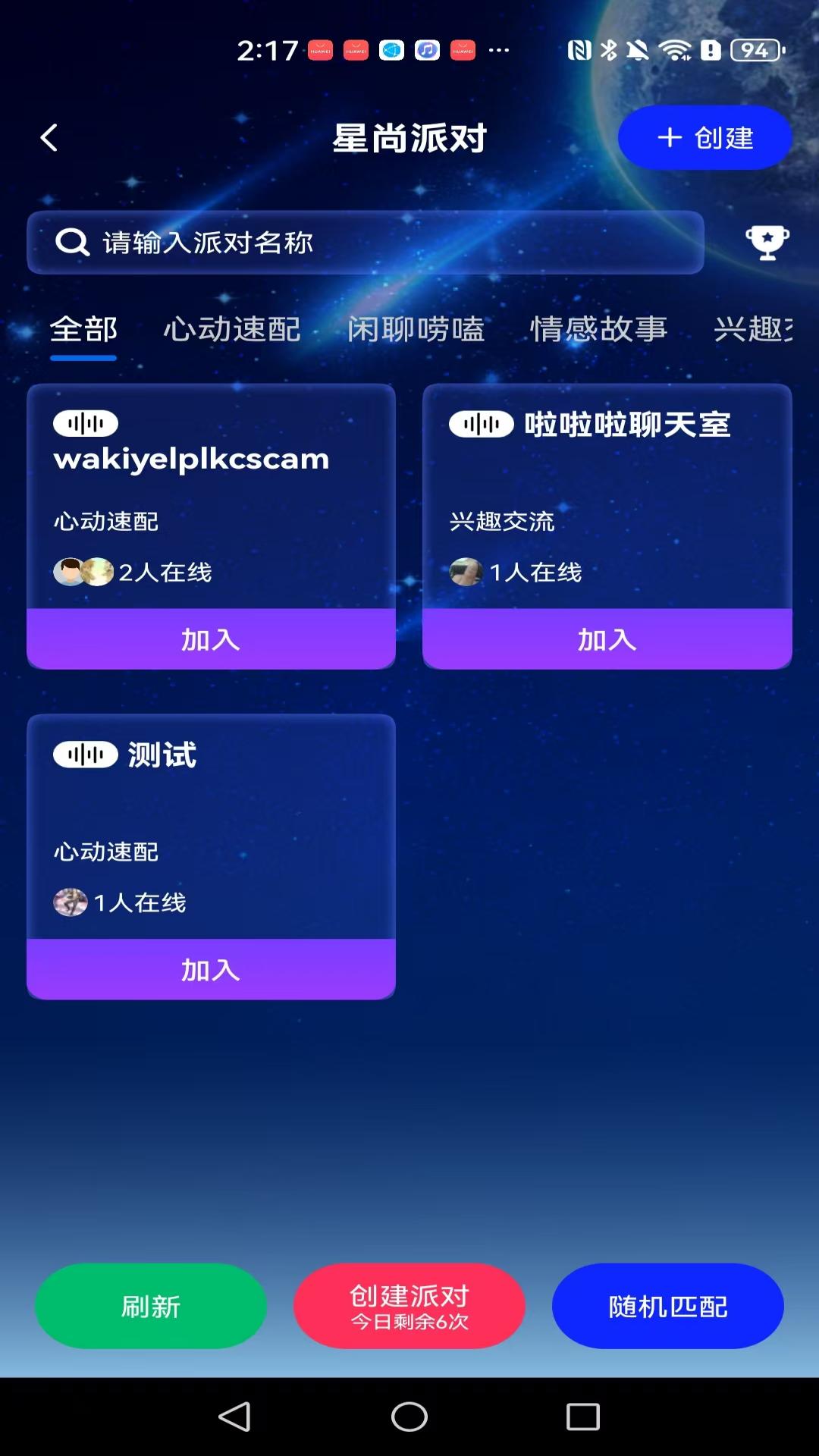Tap the search input field 请输入派对名称
819x1456 pixels.
pos(364,241)
